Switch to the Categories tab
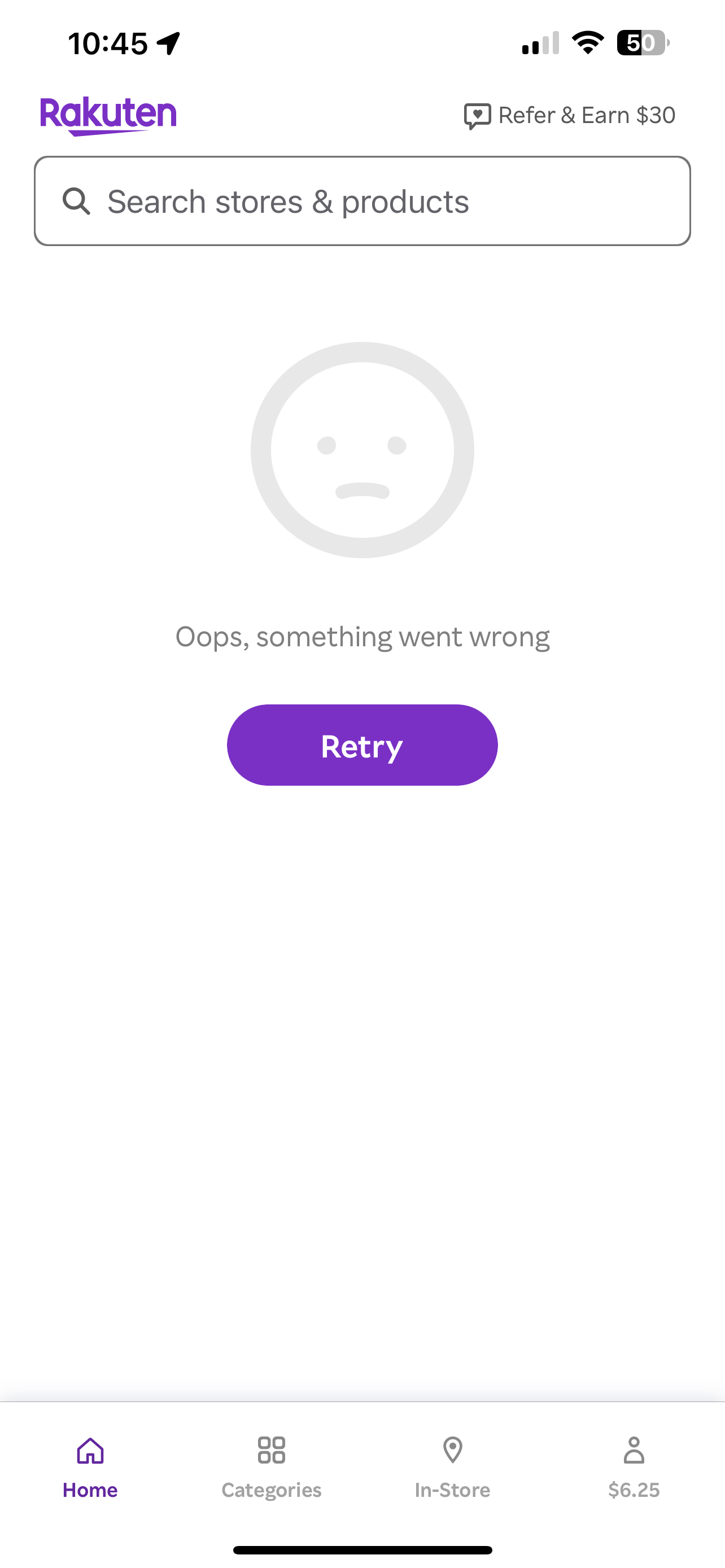Image resolution: width=725 pixels, height=1568 pixels. coord(272,1467)
